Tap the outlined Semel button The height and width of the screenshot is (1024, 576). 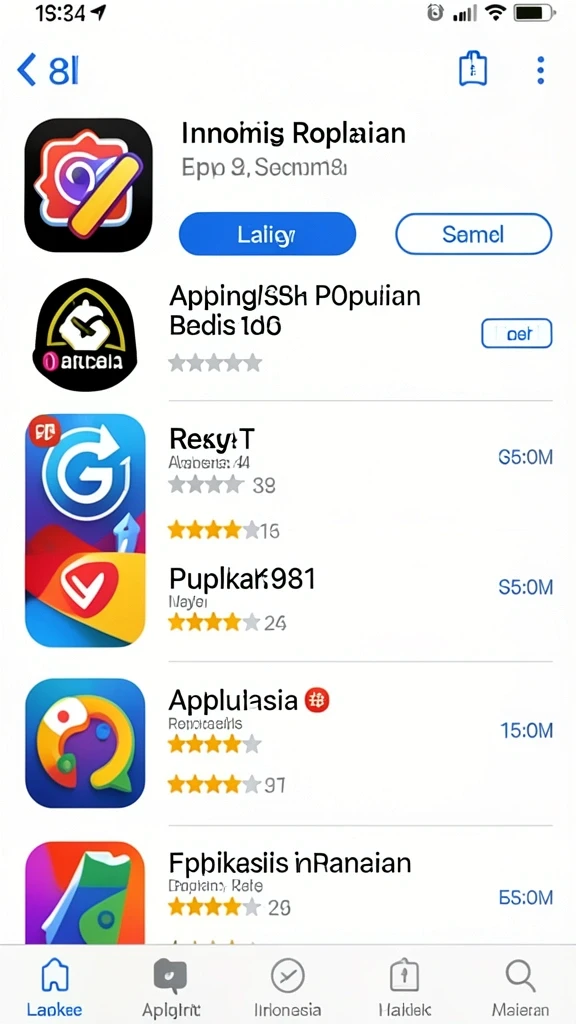(473, 234)
